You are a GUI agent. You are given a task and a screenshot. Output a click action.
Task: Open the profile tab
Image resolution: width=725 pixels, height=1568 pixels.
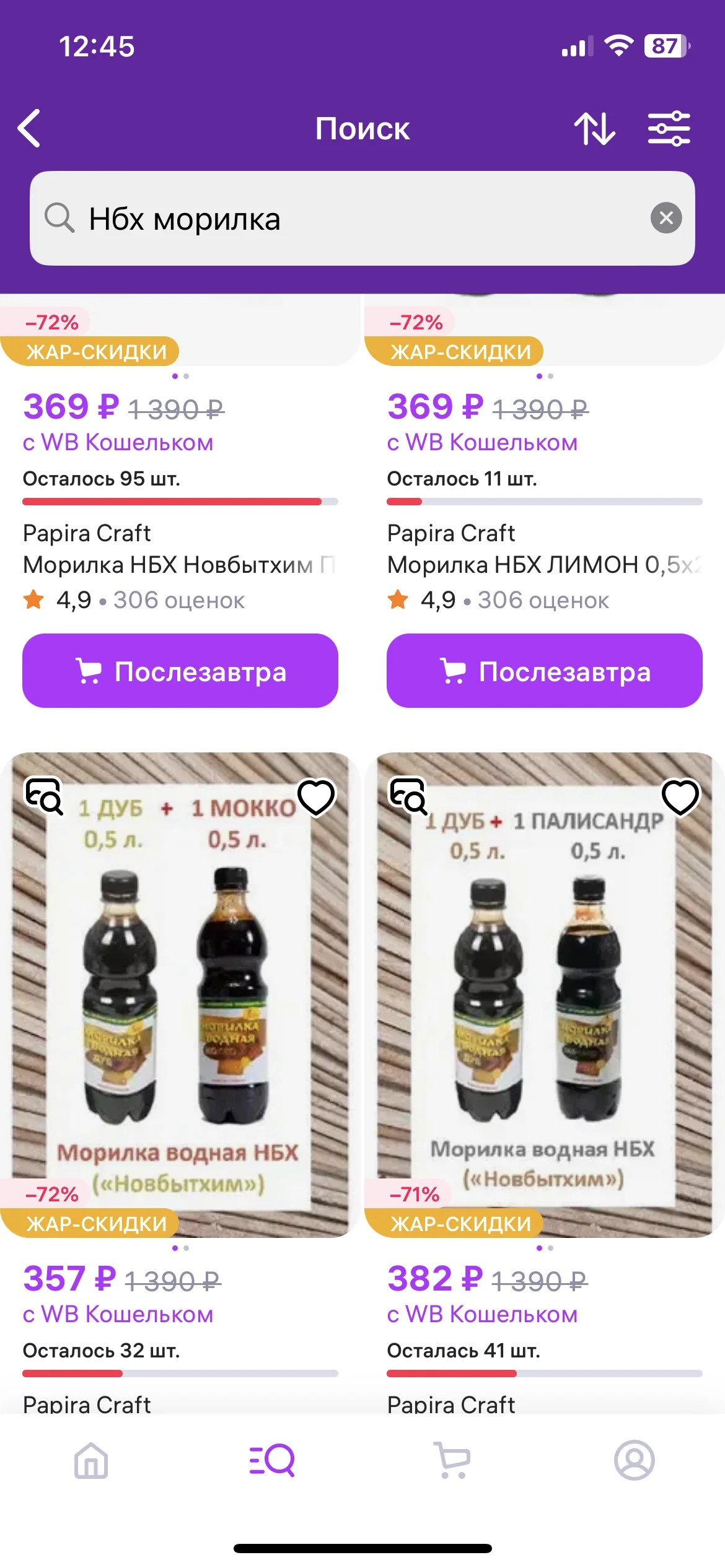[x=634, y=1460]
